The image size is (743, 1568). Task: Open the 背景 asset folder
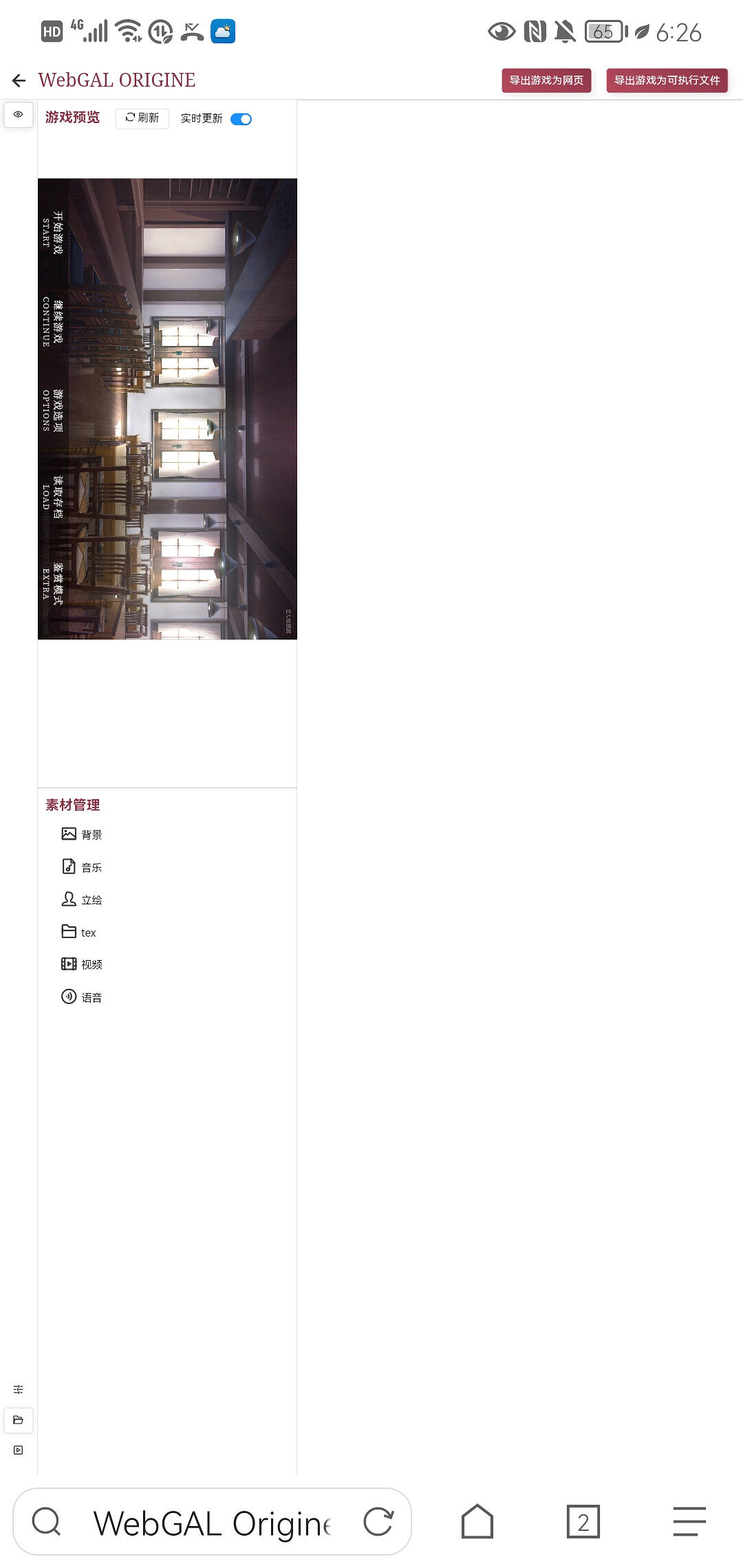(x=83, y=834)
